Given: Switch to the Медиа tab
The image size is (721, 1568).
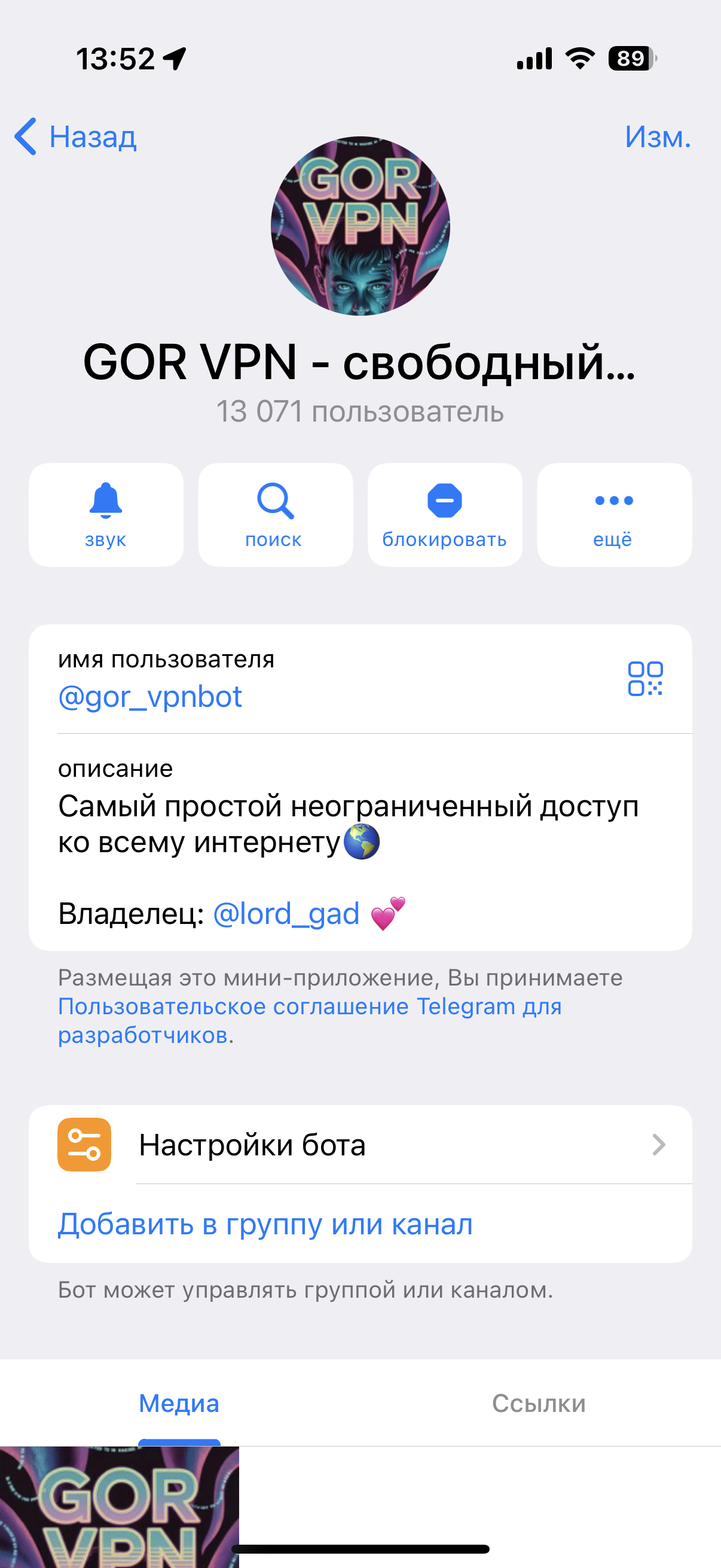Looking at the screenshot, I should click(x=179, y=1403).
